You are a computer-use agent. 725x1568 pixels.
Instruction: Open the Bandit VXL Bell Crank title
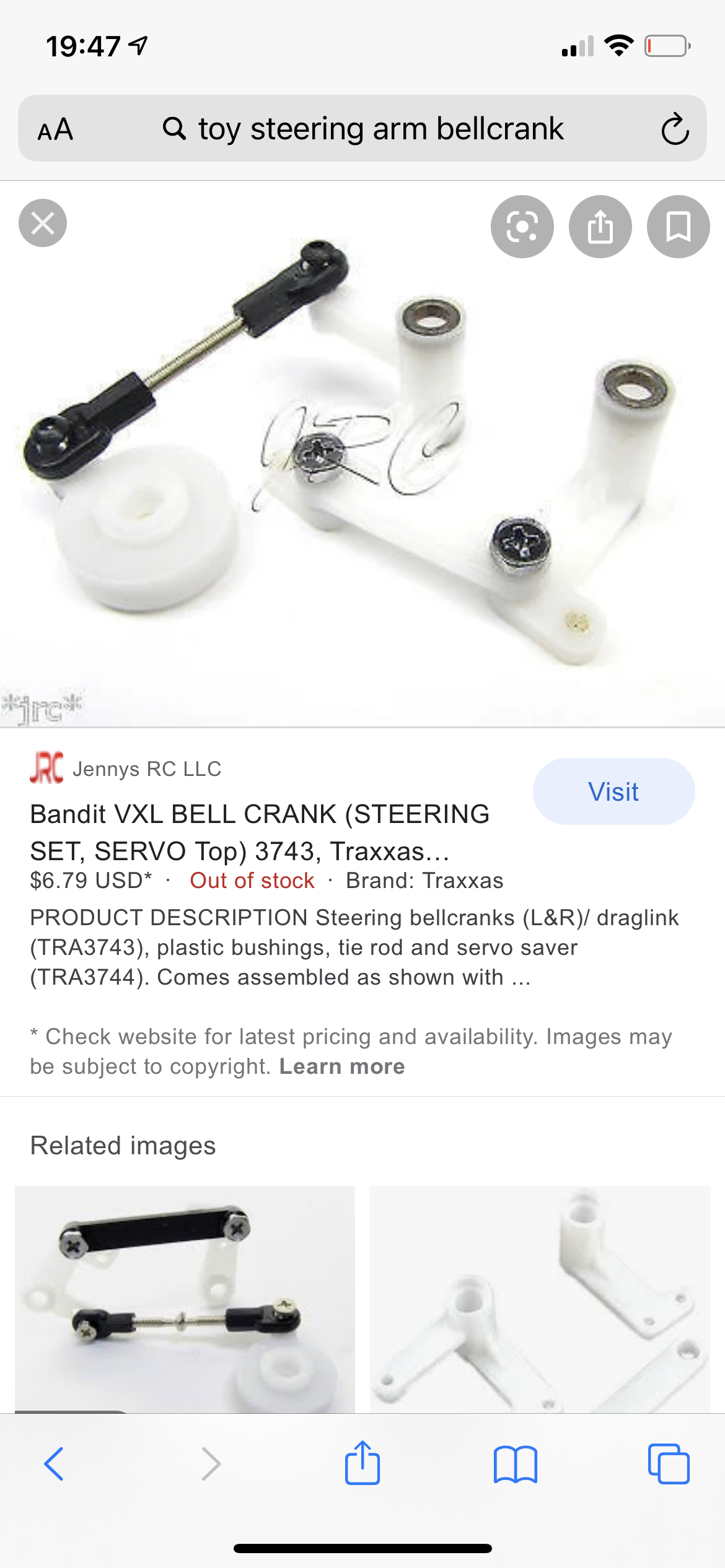coord(260,832)
